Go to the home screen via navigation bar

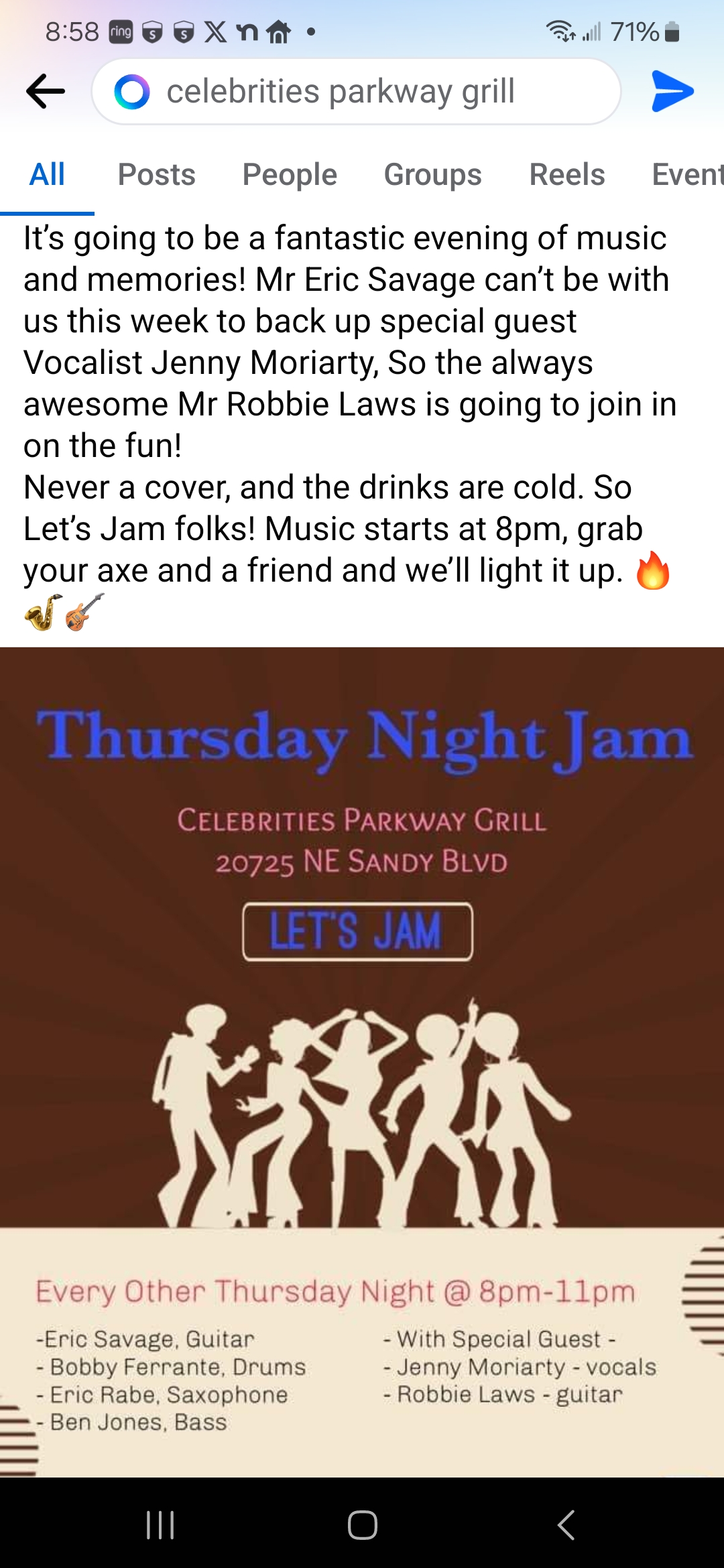[x=362, y=1524]
